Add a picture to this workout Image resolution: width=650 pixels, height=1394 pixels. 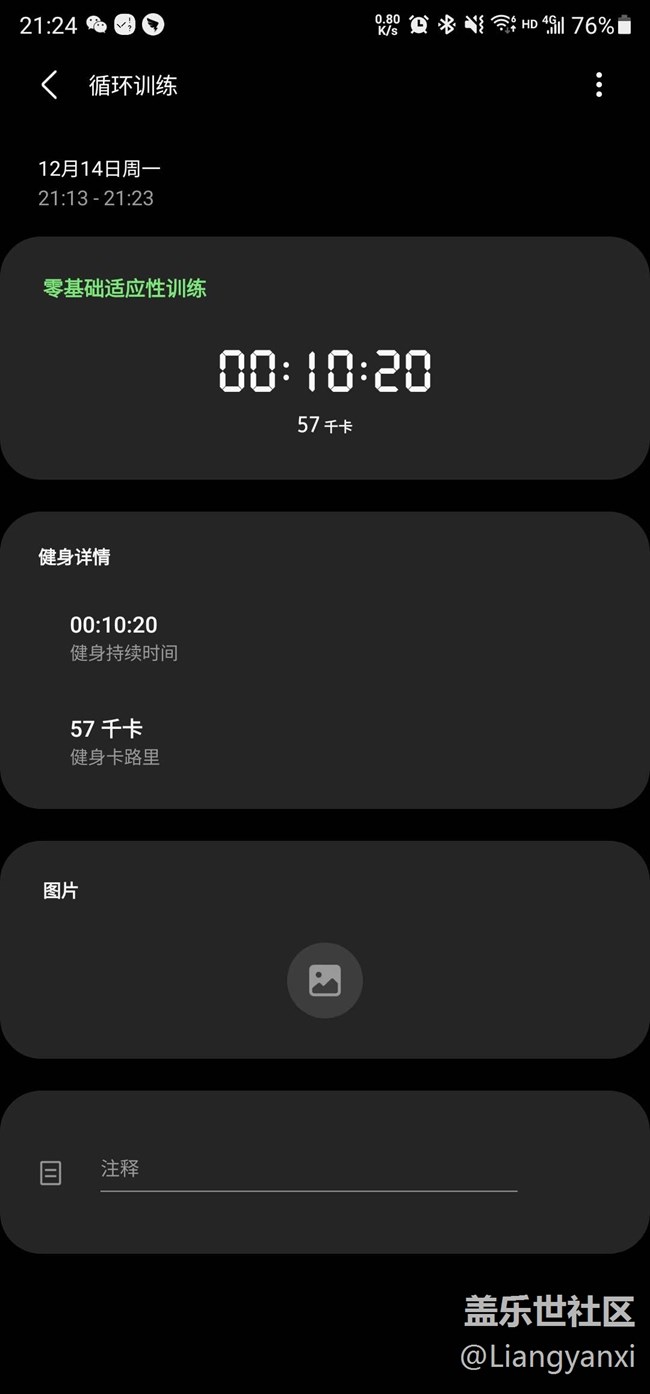324,980
